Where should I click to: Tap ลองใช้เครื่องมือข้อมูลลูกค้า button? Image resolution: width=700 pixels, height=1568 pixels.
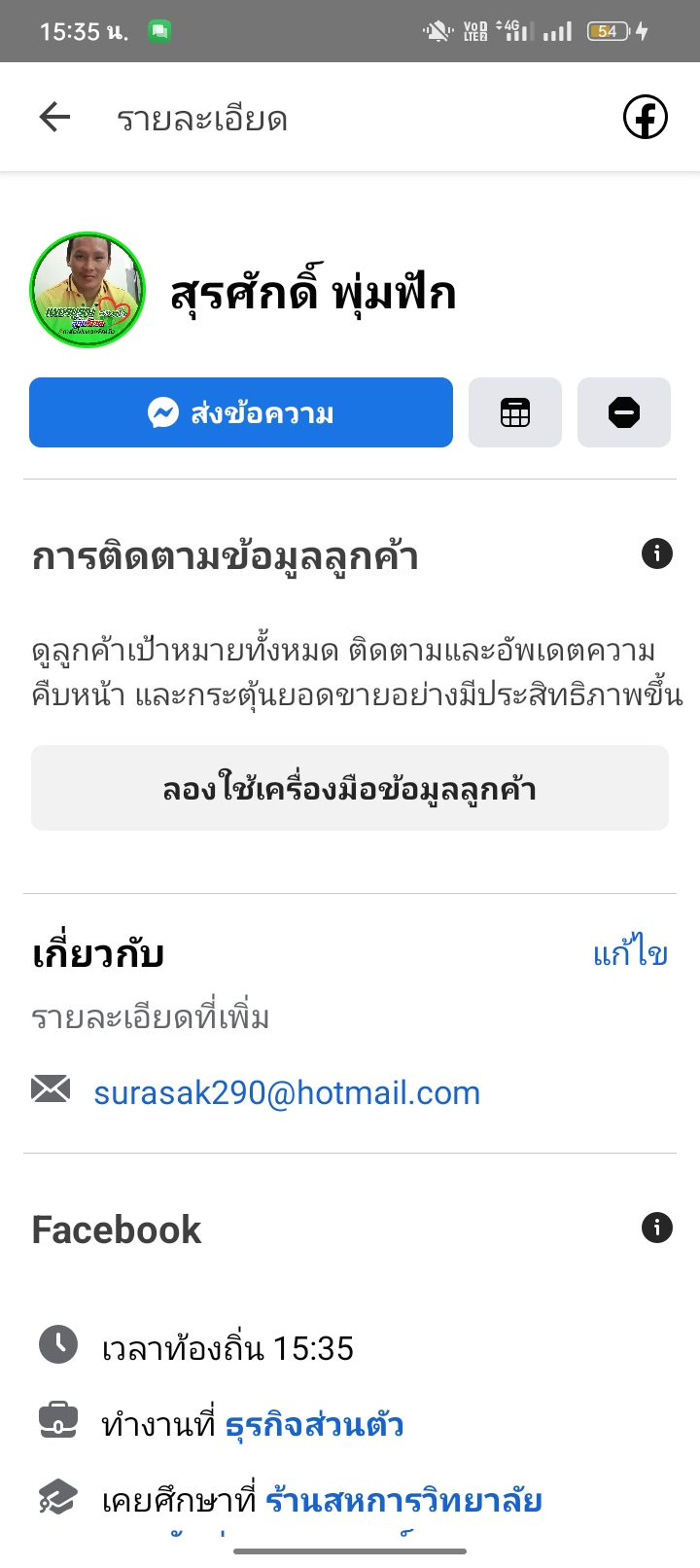(x=350, y=788)
